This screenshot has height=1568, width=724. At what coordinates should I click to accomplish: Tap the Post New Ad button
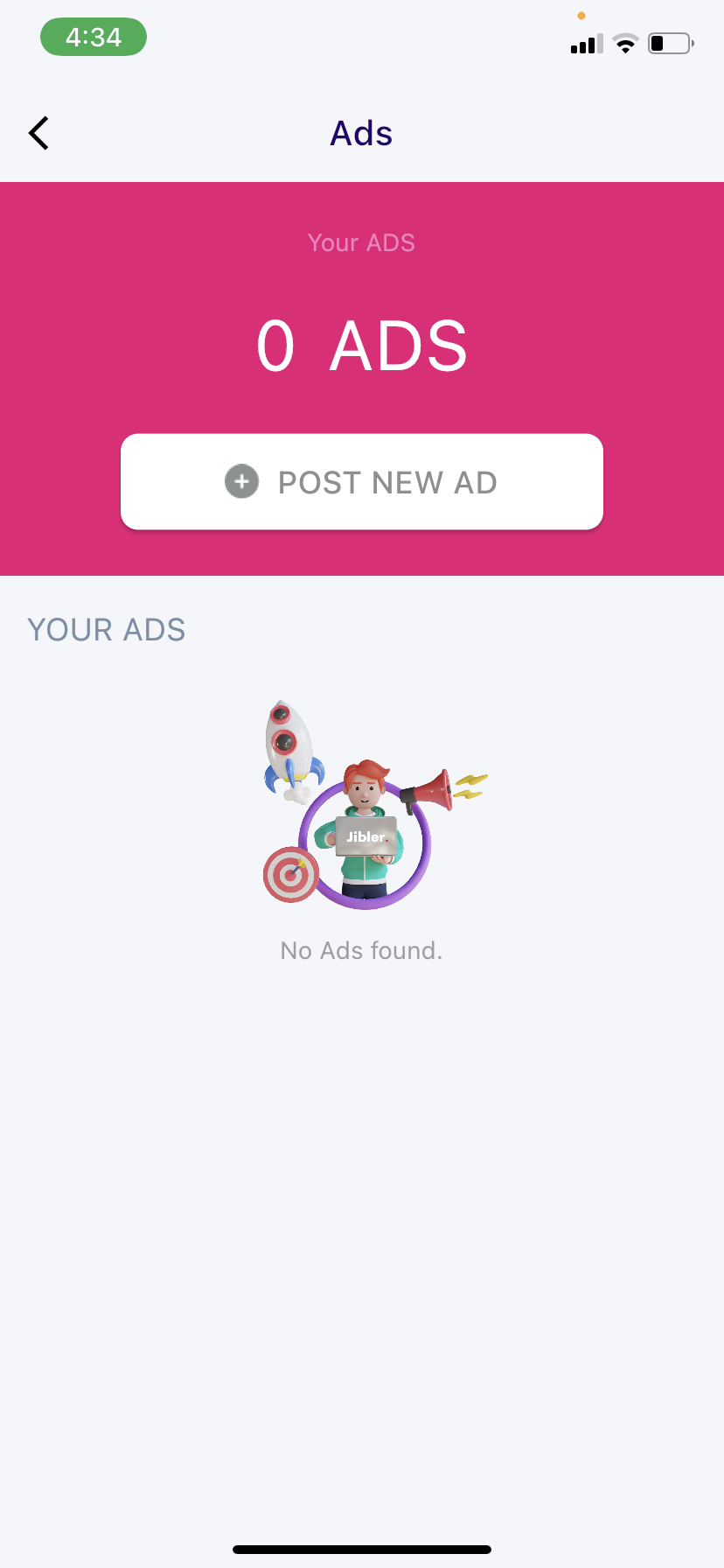(x=362, y=482)
